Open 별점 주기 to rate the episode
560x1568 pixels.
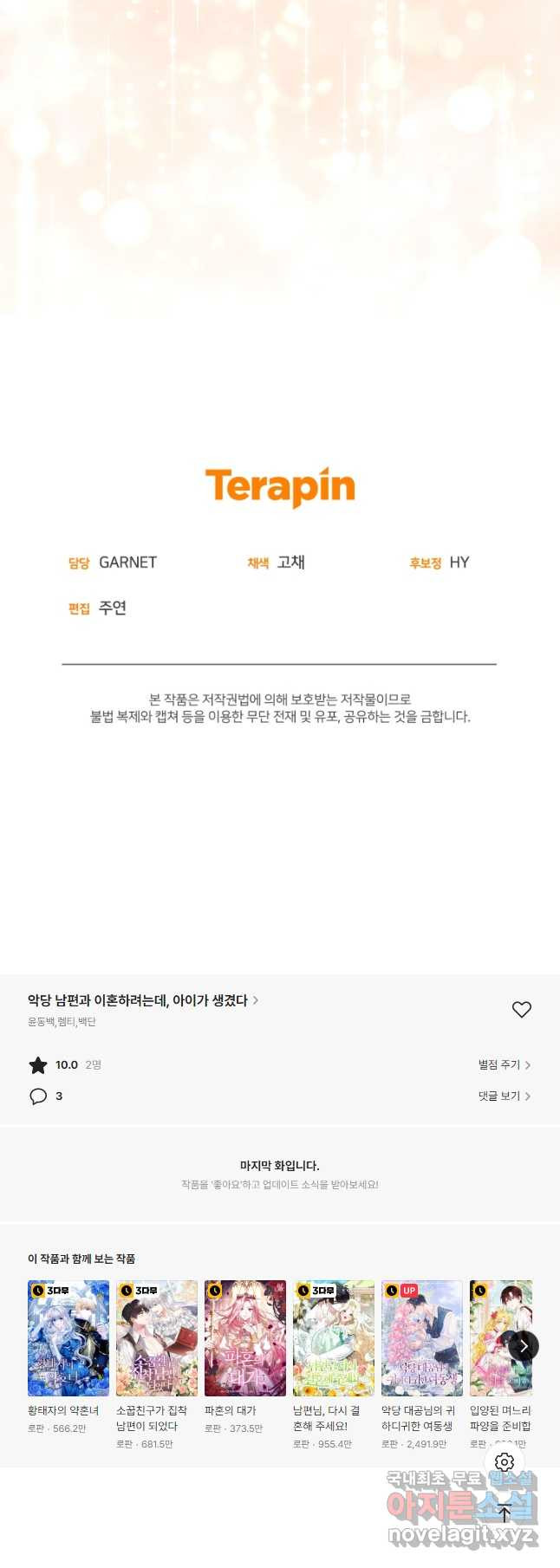pyautogui.click(x=504, y=1064)
